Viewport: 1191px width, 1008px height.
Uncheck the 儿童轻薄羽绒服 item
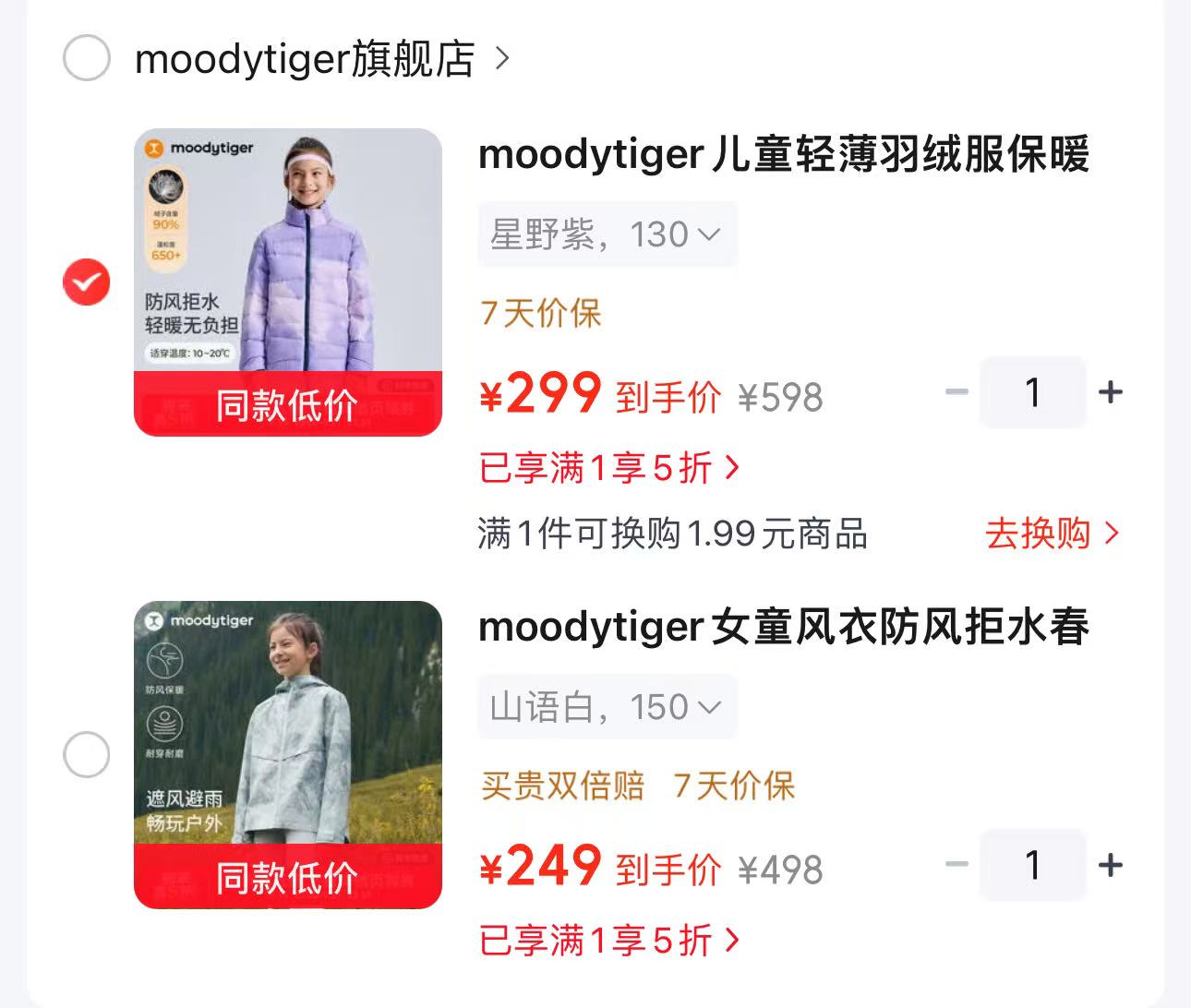[x=86, y=282]
